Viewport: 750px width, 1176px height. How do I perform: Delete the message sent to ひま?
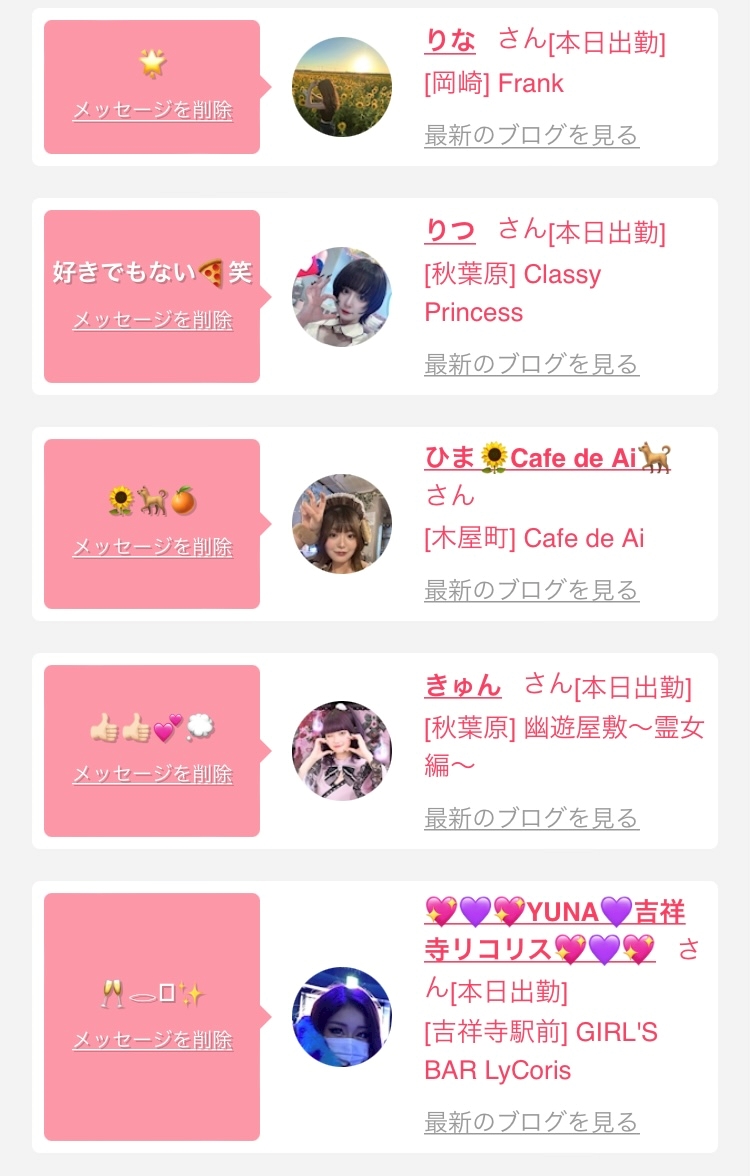point(153,548)
